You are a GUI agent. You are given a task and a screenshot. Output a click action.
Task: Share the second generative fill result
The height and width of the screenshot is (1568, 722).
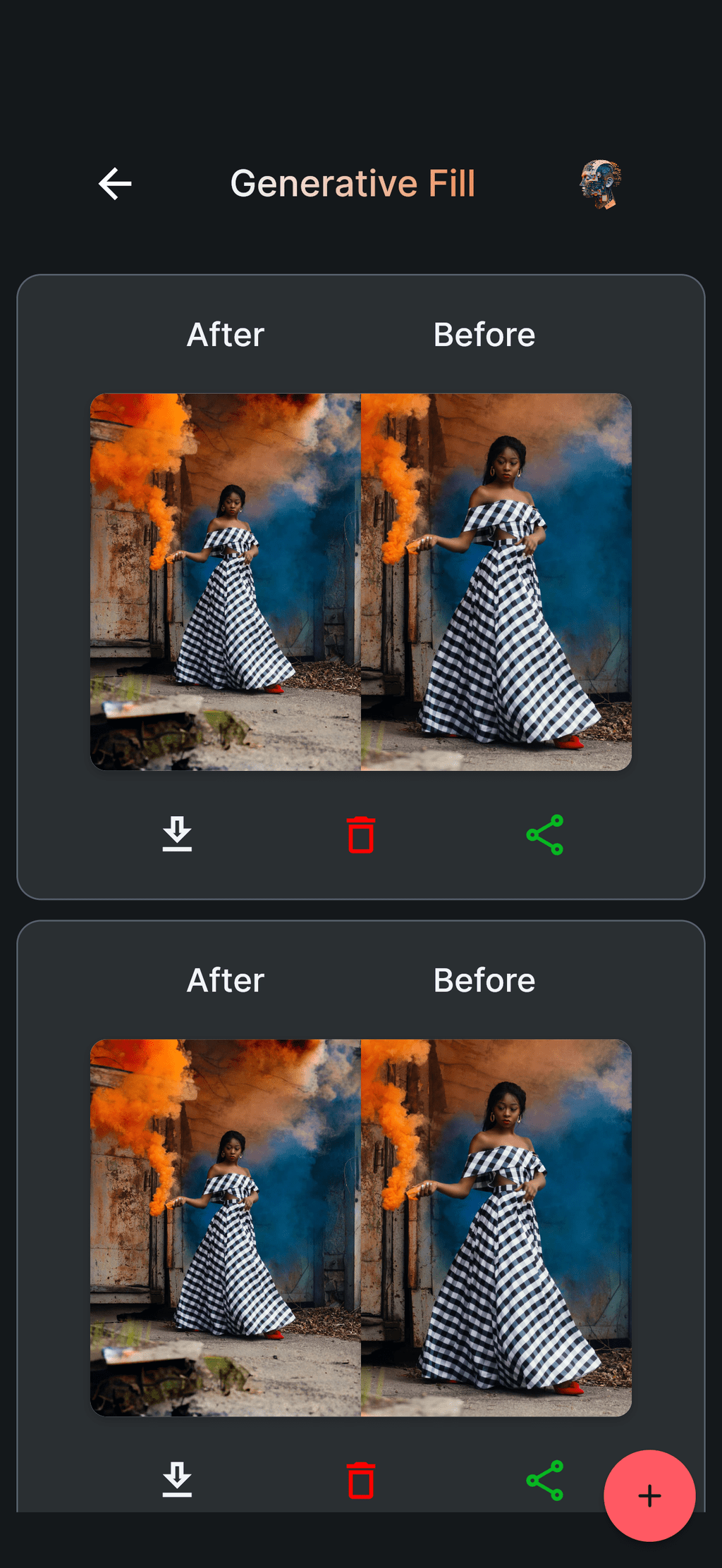[x=545, y=1480]
